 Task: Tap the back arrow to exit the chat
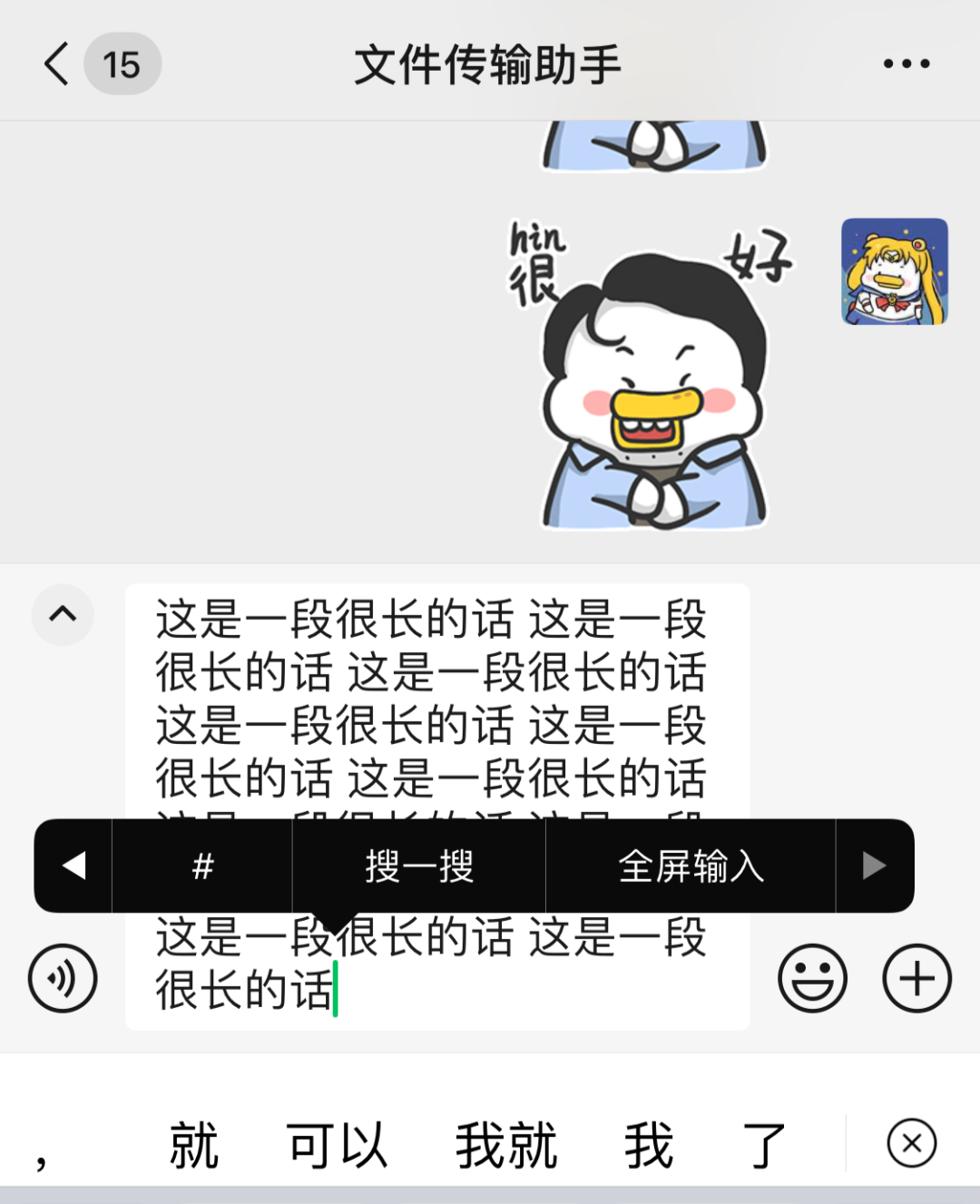[56, 64]
